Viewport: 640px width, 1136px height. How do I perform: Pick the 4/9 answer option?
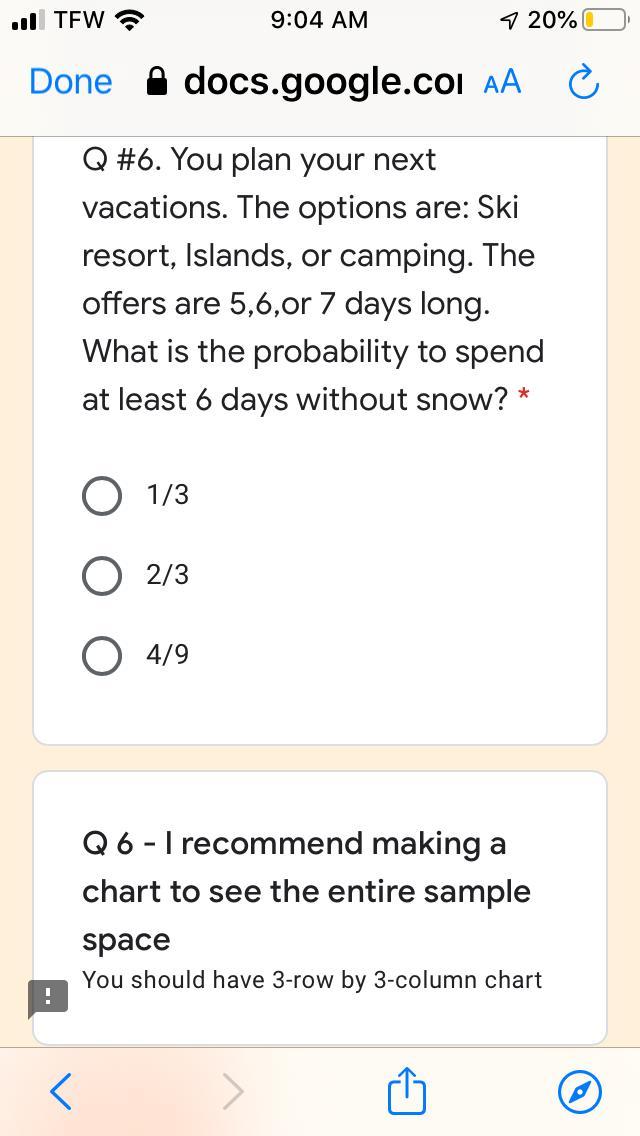[x=102, y=655]
